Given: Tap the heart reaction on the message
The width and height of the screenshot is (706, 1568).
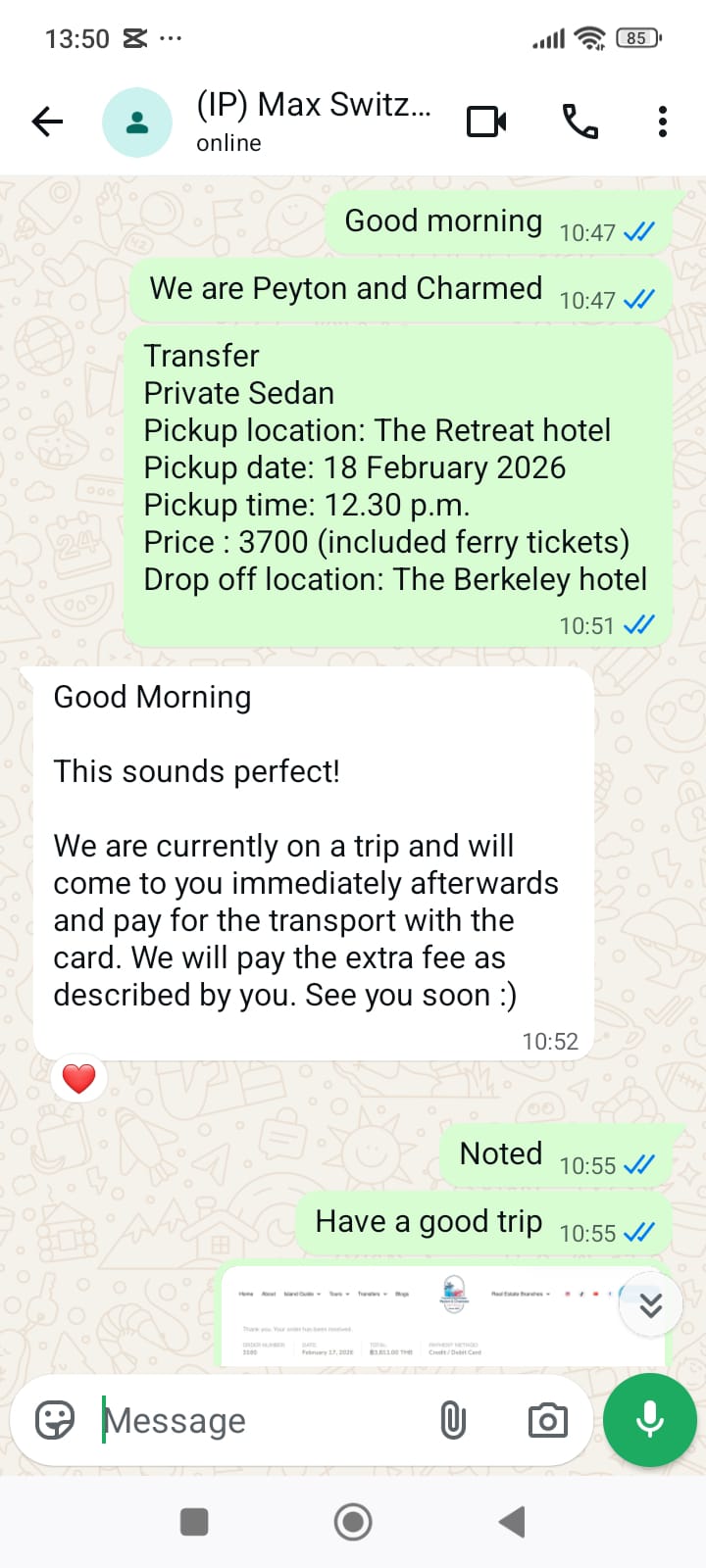Looking at the screenshot, I should (x=78, y=1078).
